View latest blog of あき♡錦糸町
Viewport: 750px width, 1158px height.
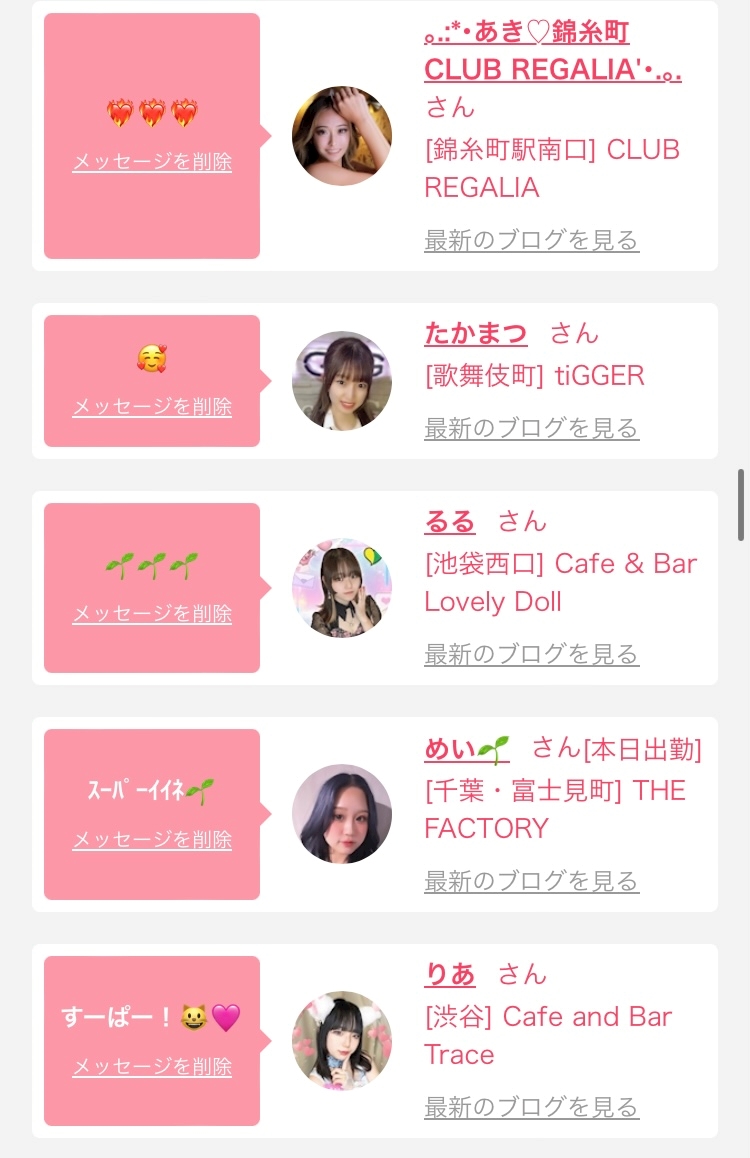pyautogui.click(x=531, y=241)
